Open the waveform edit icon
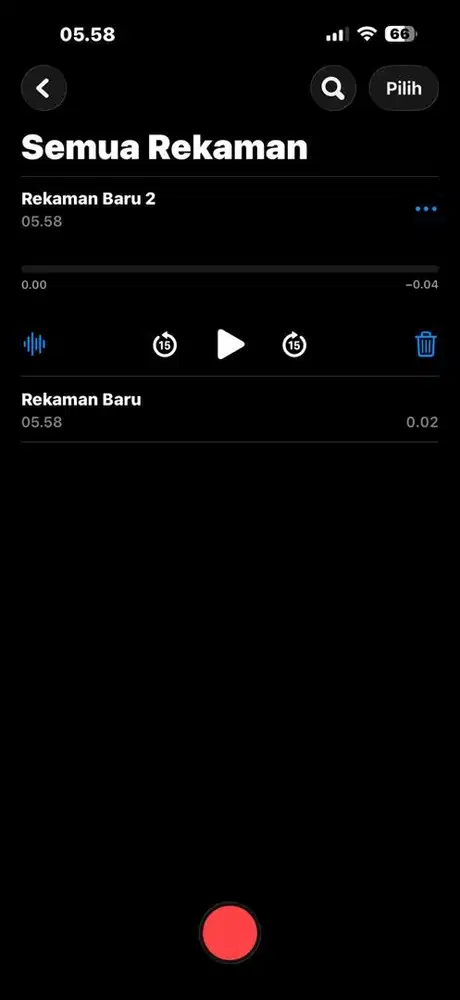460x1000 pixels. (x=34, y=344)
